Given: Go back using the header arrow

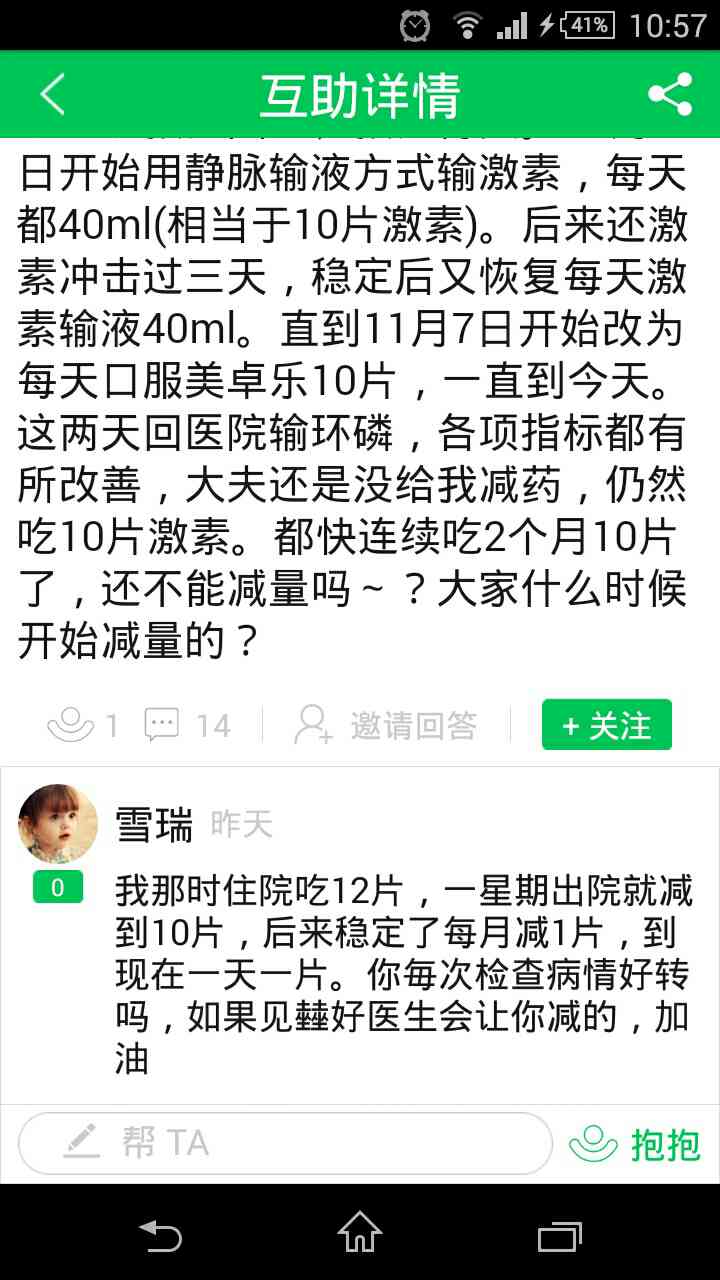Looking at the screenshot, I should [x=52, y=95].
